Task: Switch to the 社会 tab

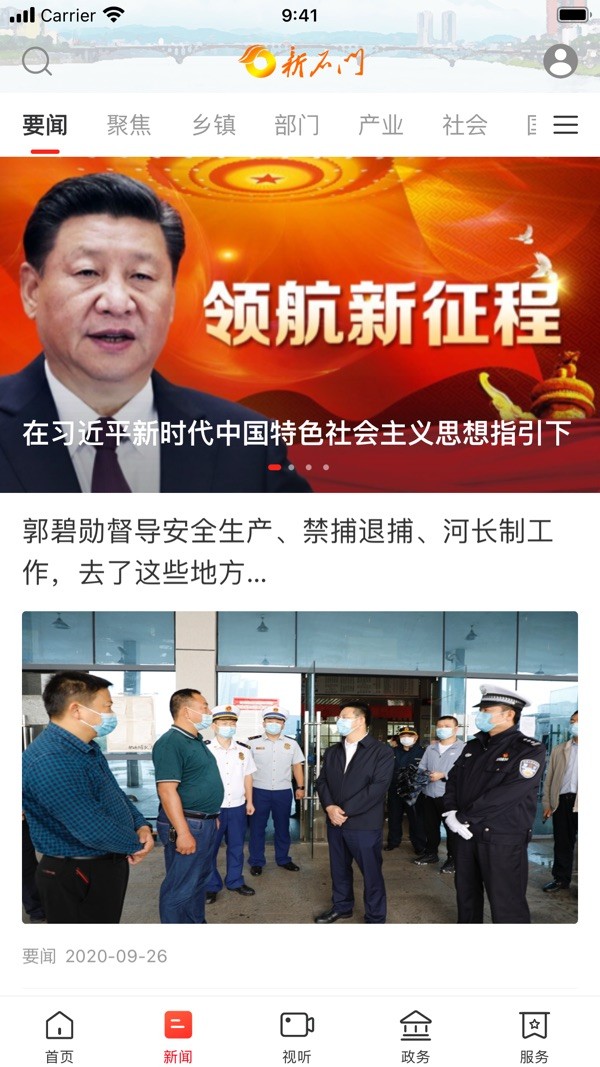Action: click(x=465, y=125)
